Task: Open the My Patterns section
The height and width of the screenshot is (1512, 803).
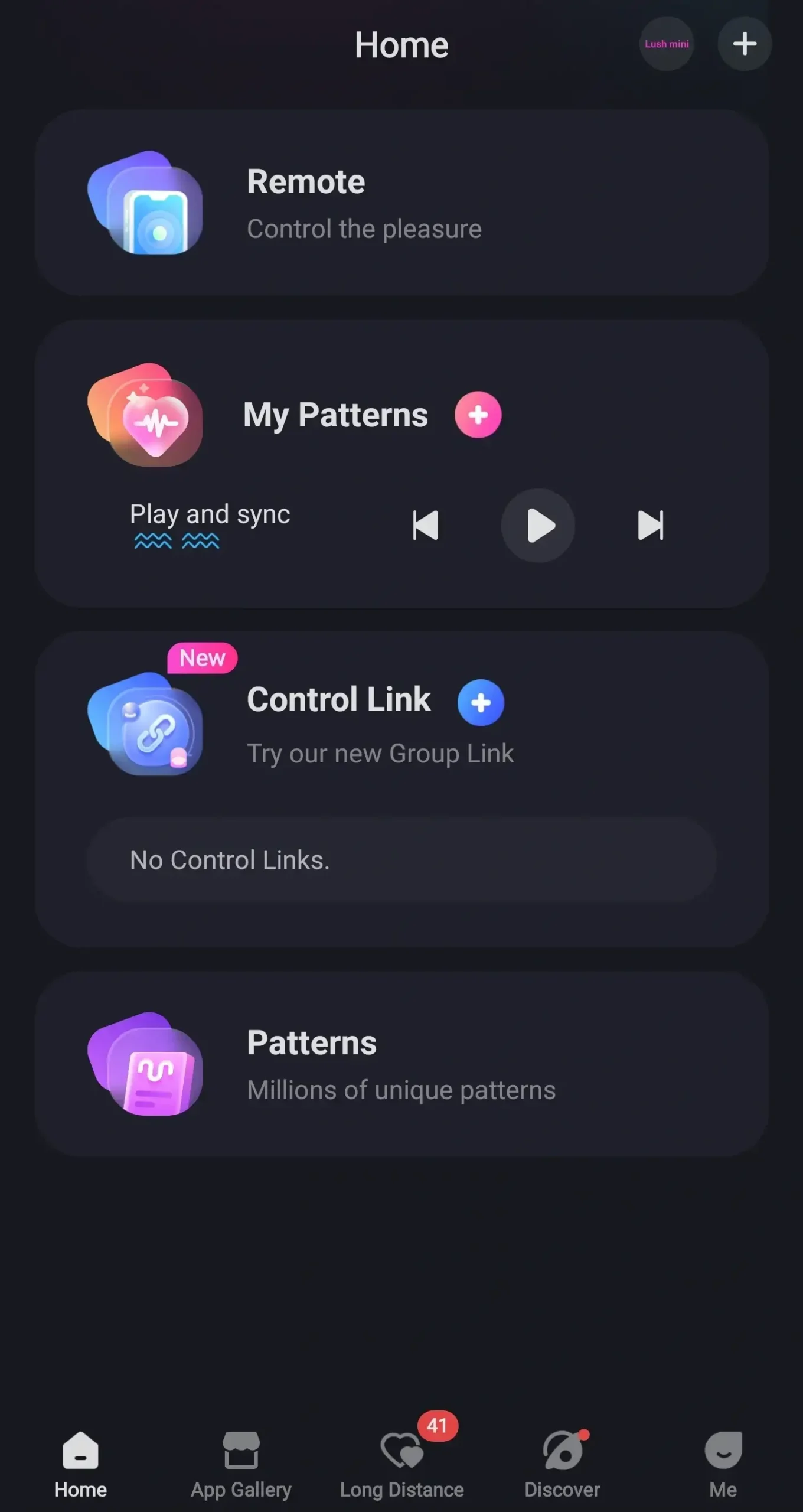Action: pos(335,415)
